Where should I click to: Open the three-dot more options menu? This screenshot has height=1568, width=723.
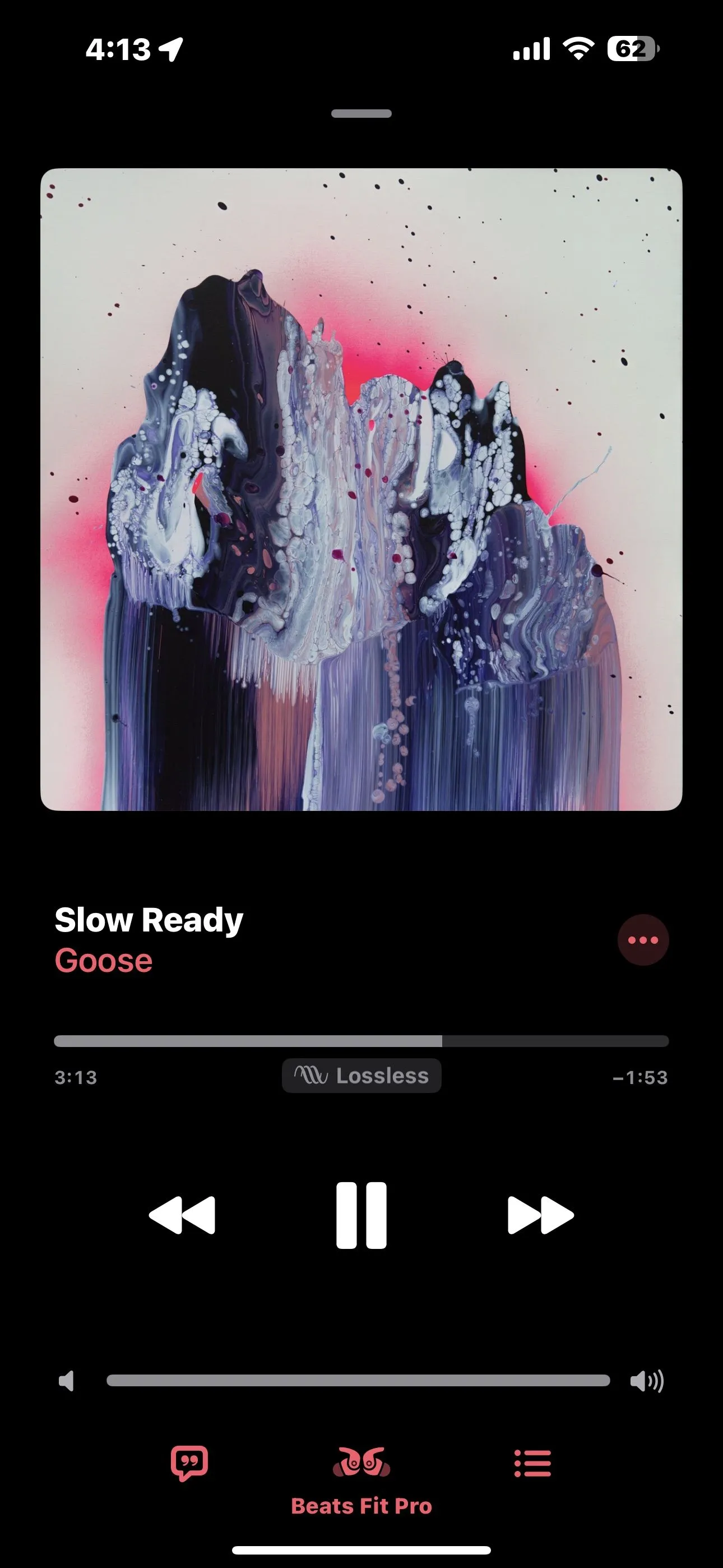point(643,940)
